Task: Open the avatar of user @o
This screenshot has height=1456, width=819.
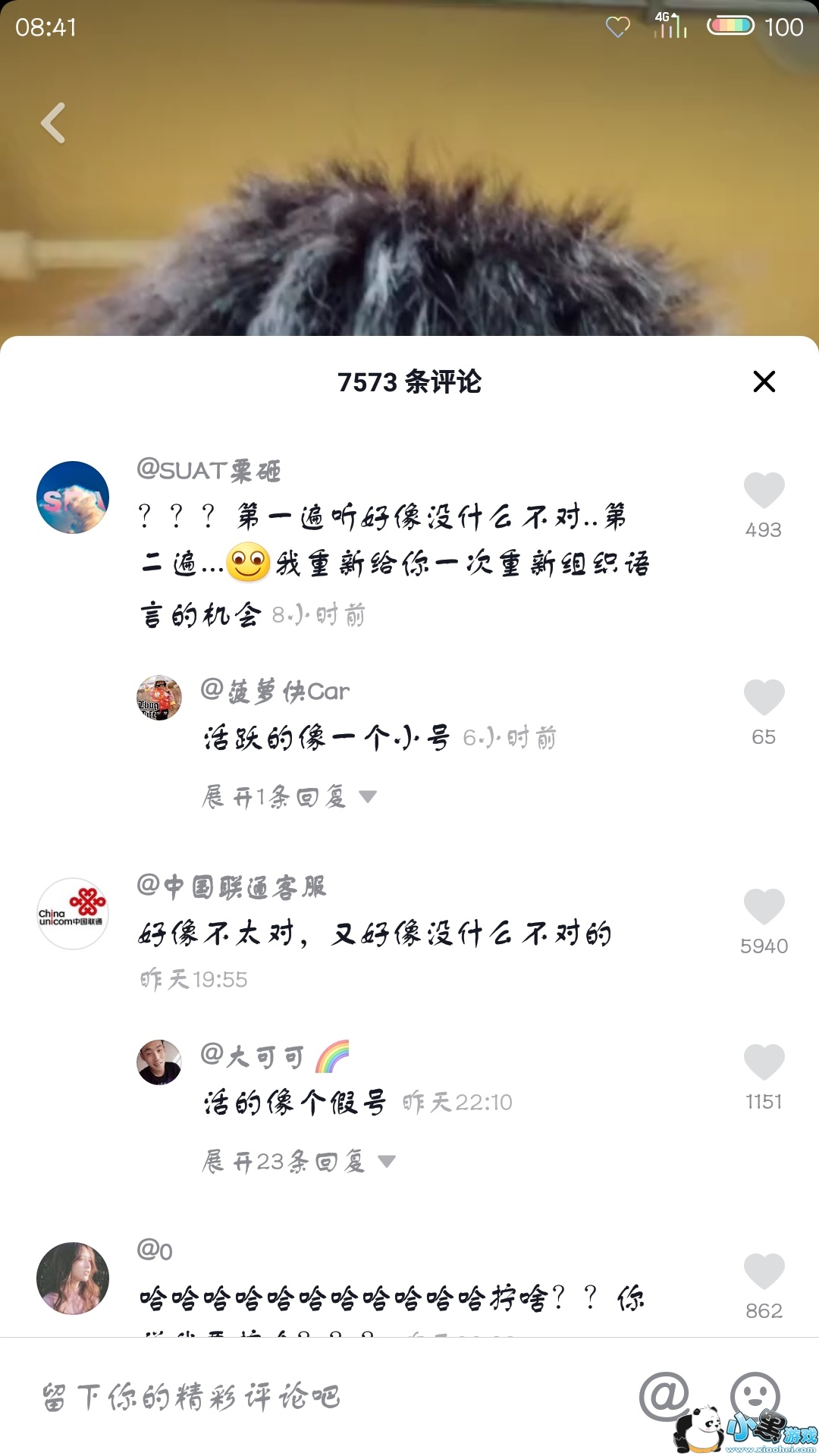Action: coord(73,1278)
